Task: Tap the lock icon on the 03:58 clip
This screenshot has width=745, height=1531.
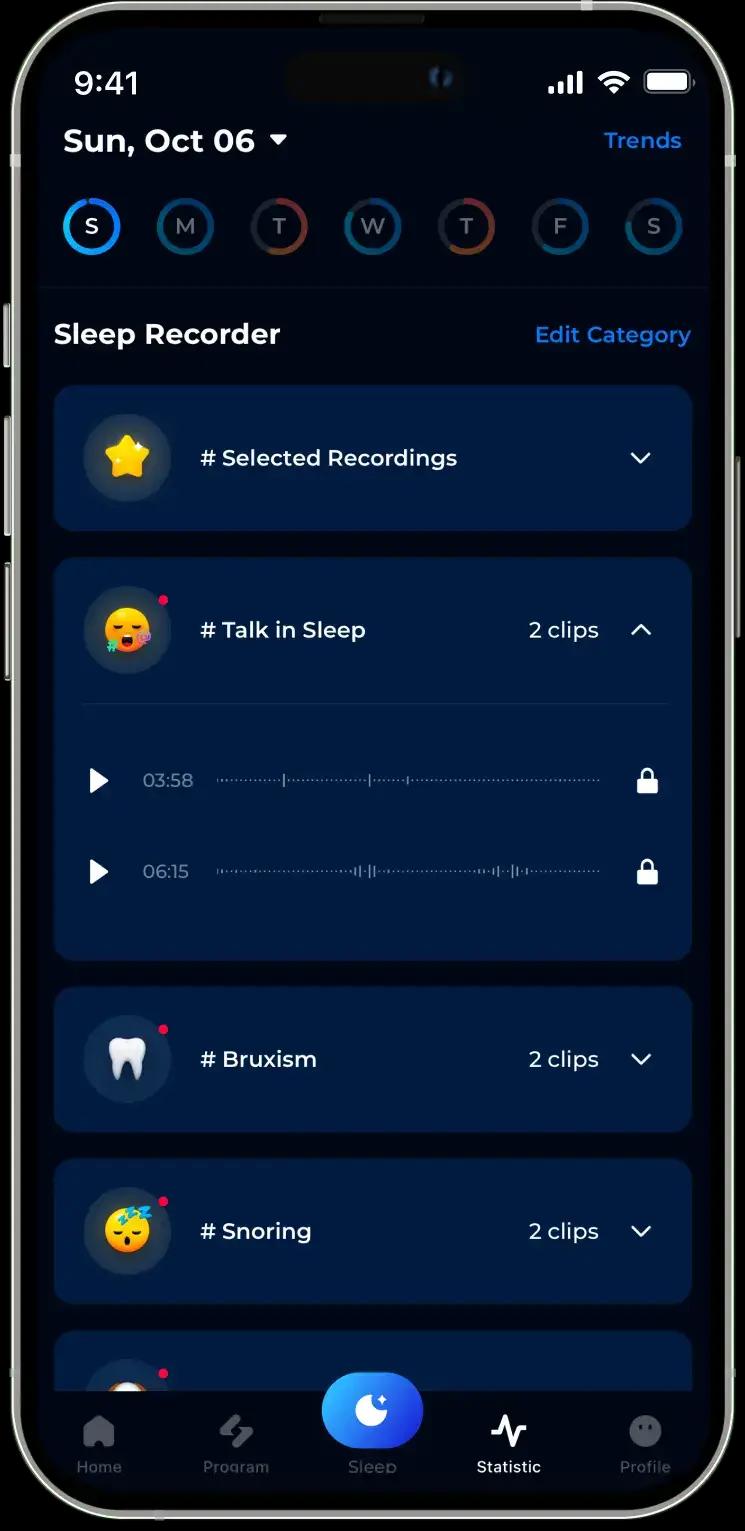Action: click(648, 781)
